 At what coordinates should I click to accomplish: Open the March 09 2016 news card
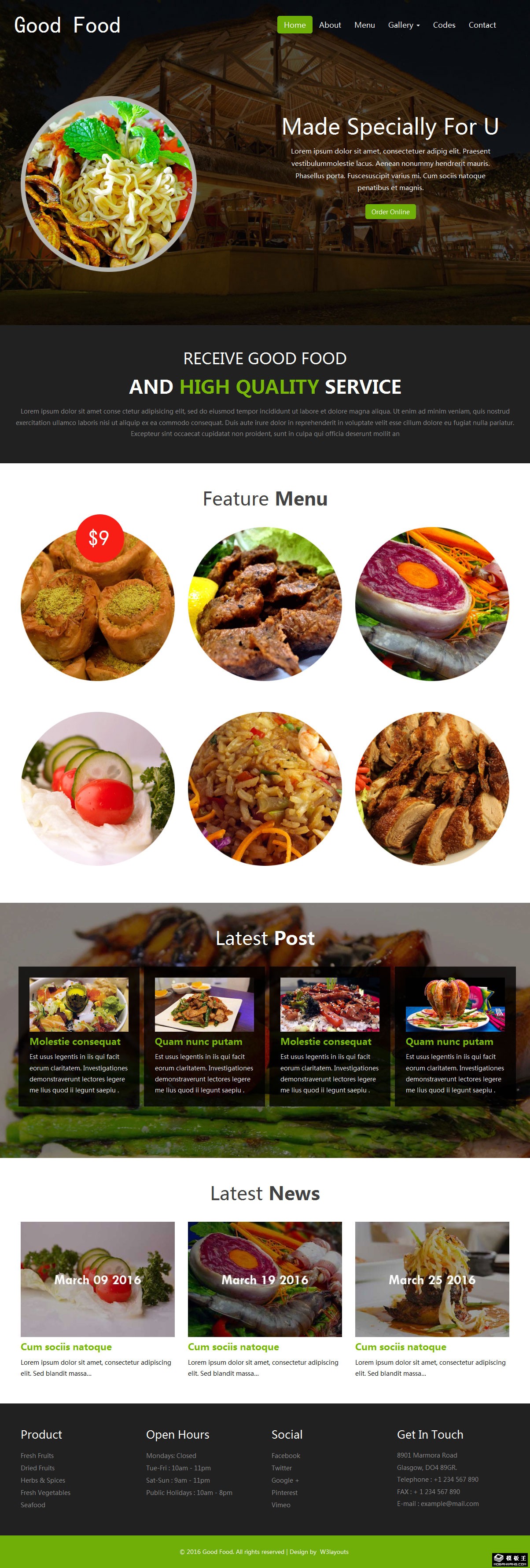97,1279
